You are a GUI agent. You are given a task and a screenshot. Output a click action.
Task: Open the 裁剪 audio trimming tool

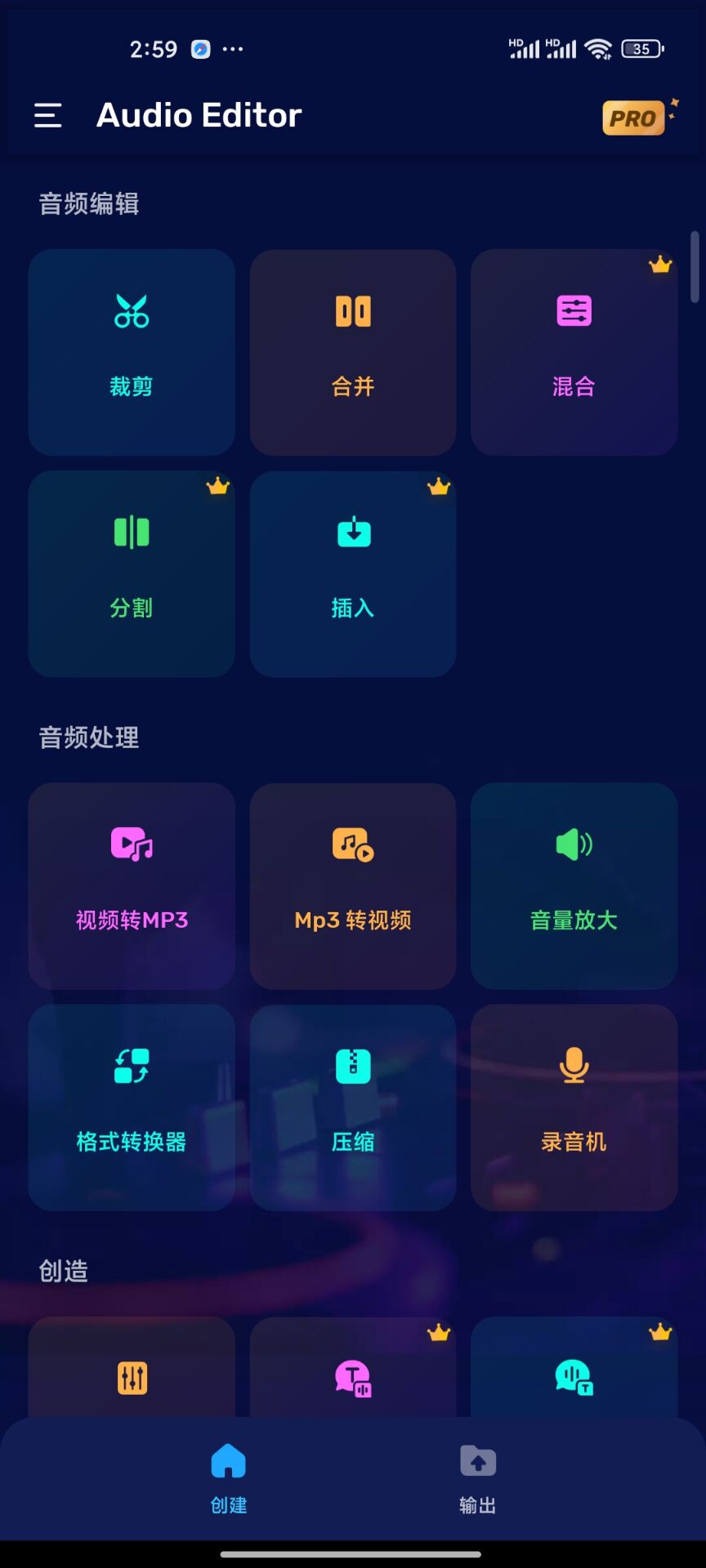click(132, 352)
